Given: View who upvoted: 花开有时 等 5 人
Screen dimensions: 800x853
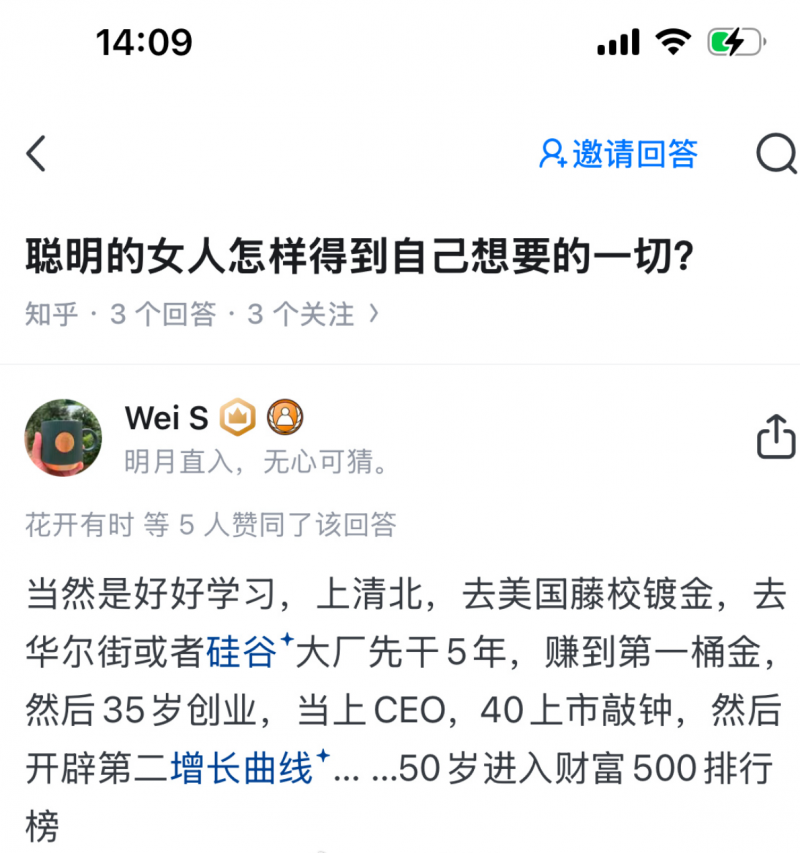Looking at the screenshot, I should tap(210, 524).
